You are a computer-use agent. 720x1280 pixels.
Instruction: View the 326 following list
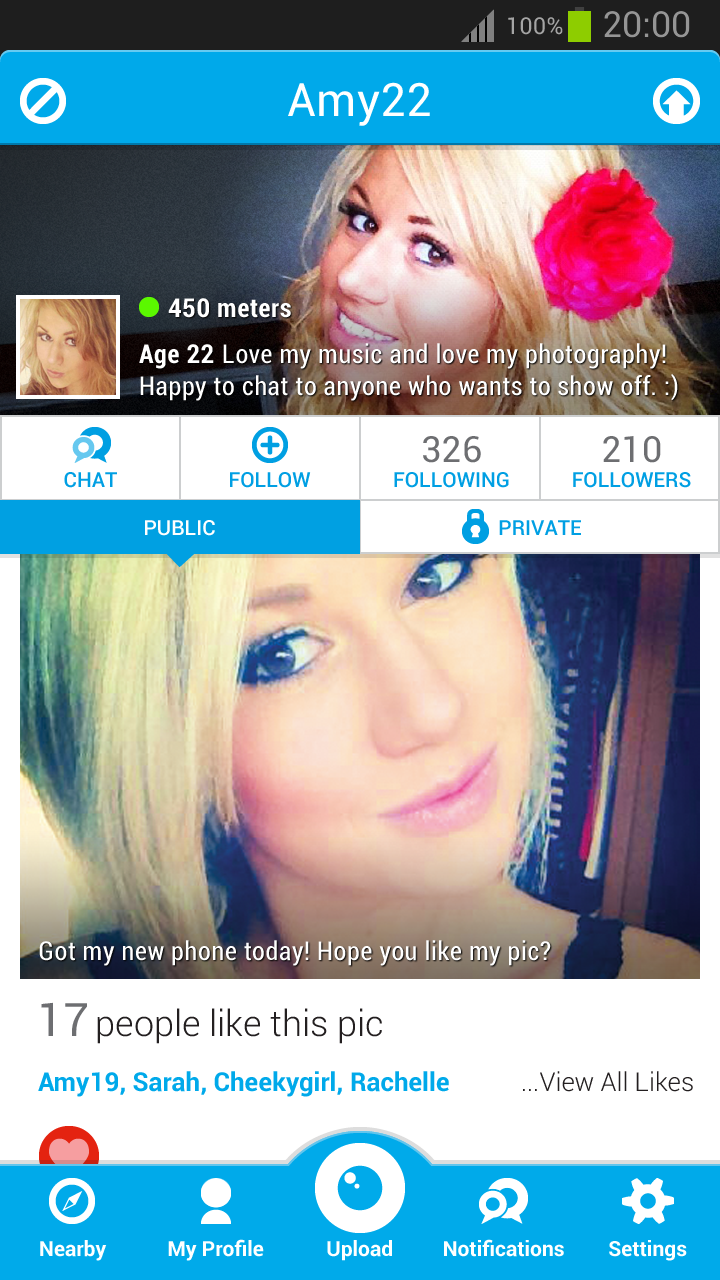click(450, 458)
